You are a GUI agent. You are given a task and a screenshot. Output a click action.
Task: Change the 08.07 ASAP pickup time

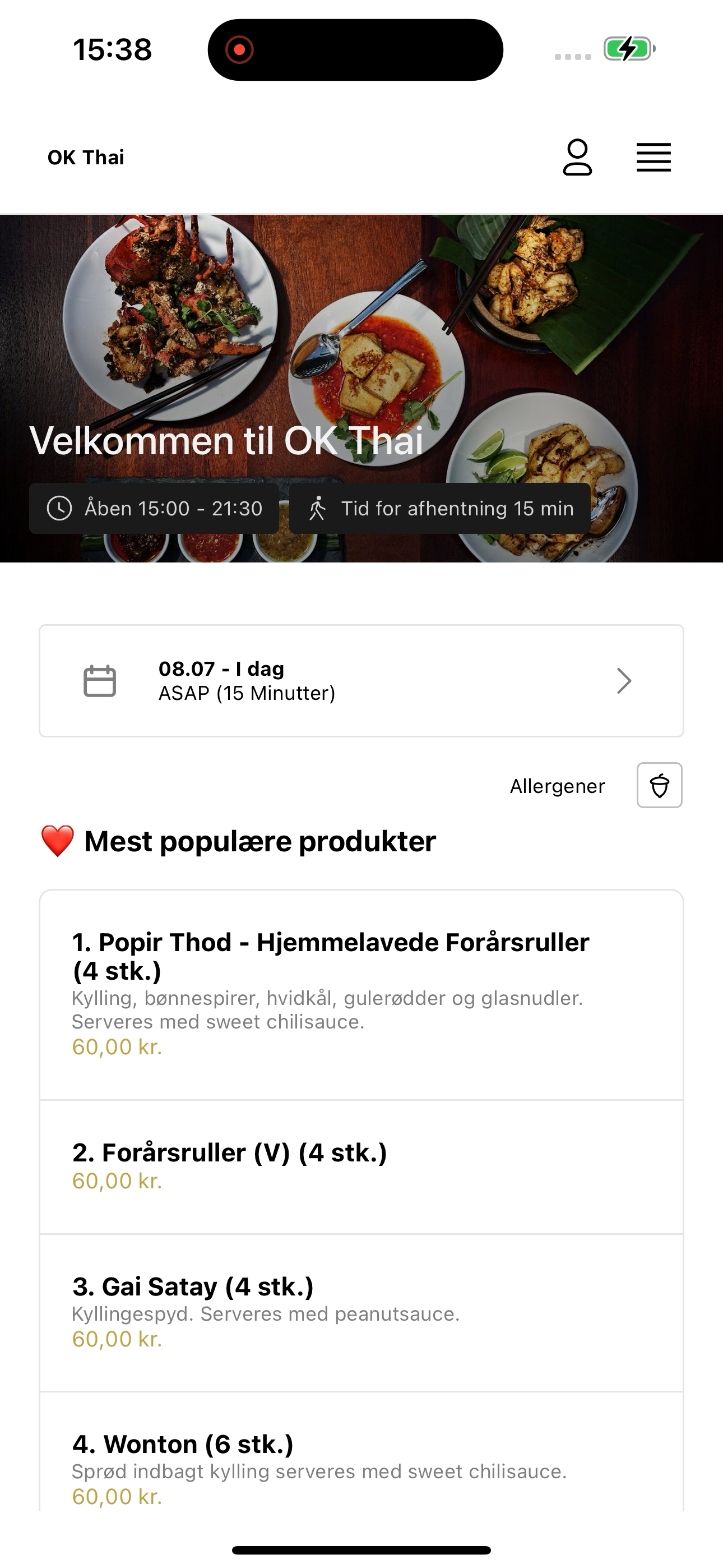click(361, 680)
